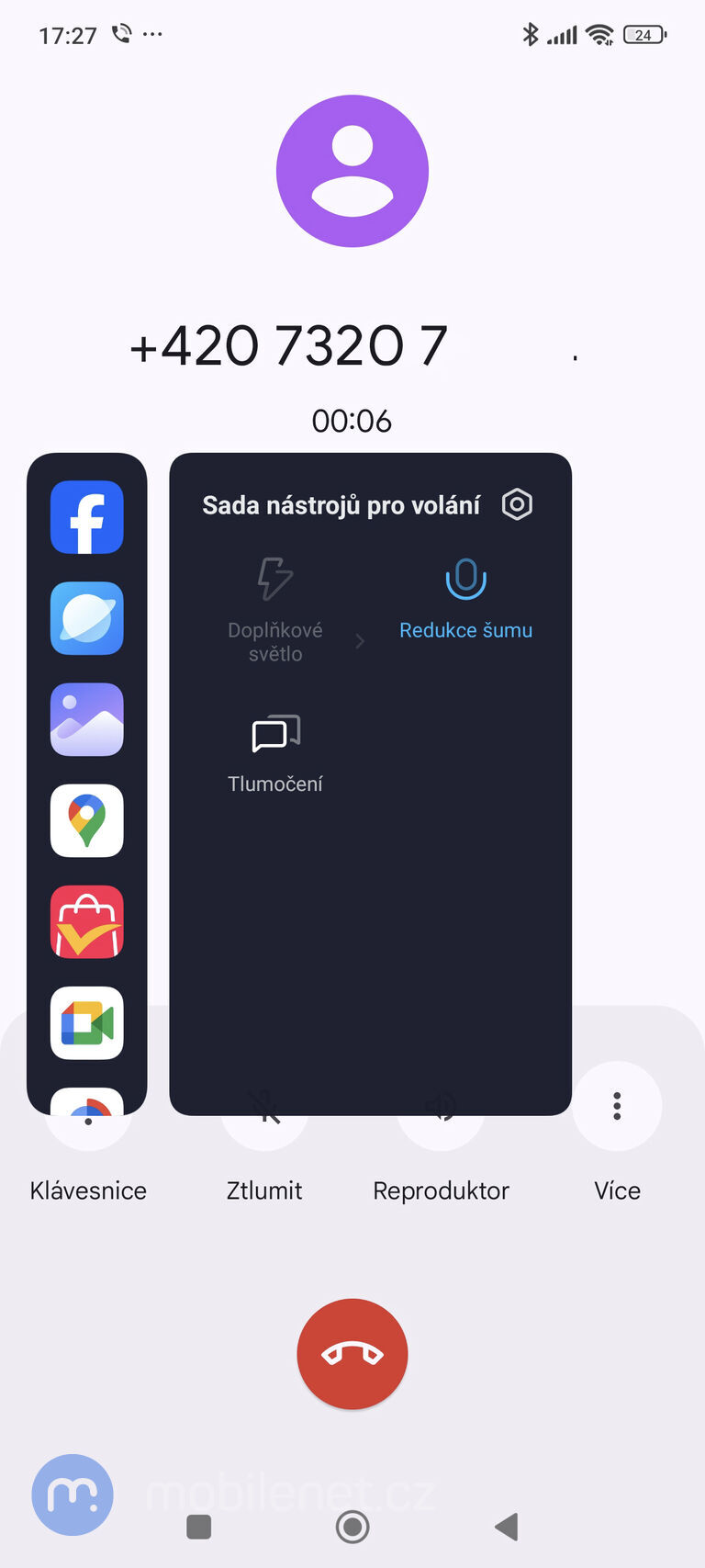Open the call toolkit settings gear

coord(516,504)
